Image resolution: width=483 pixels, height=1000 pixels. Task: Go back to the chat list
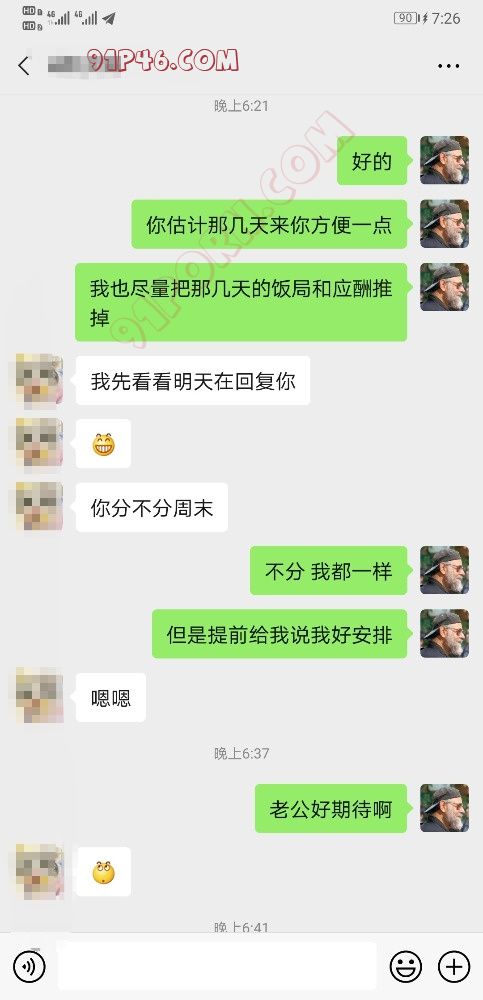24,65
